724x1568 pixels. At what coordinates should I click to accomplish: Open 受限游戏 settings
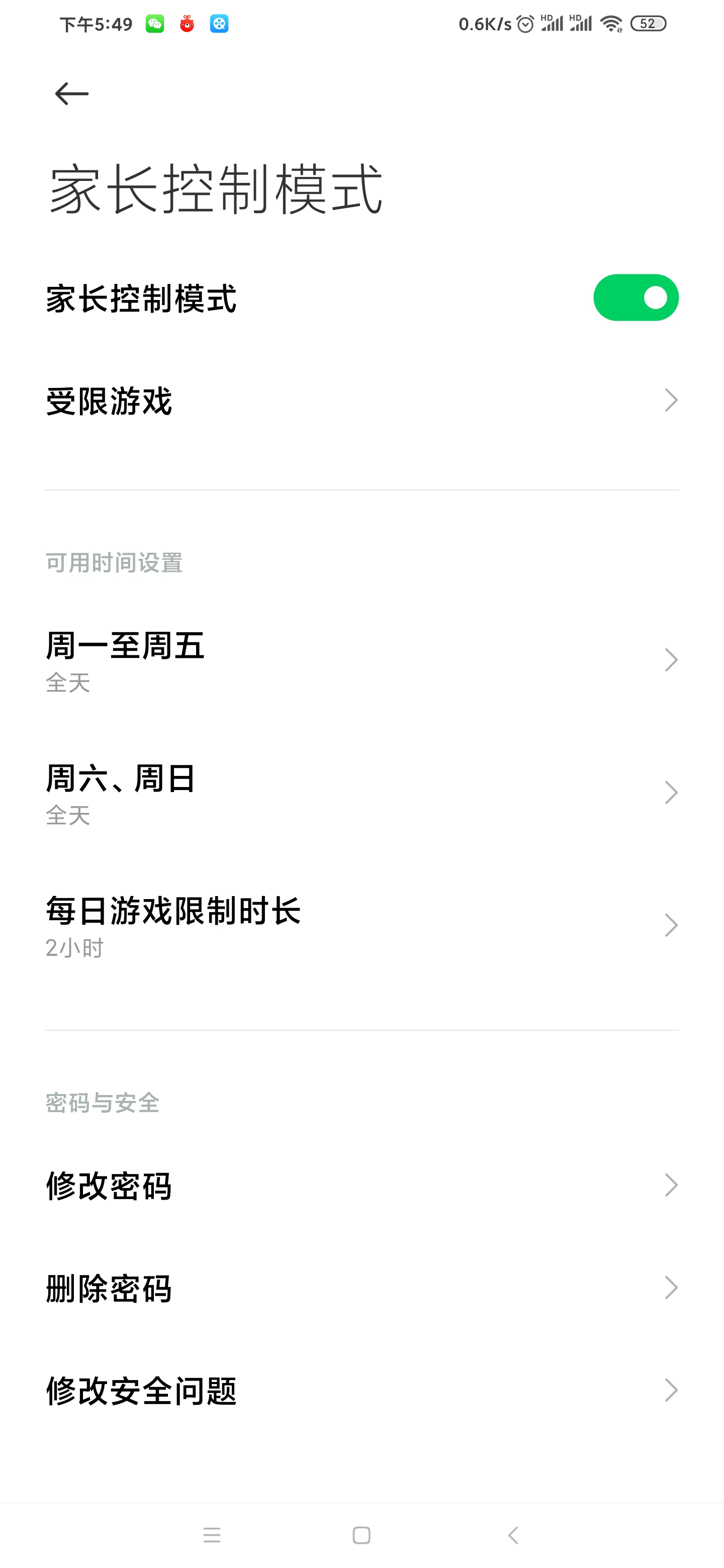361,401
